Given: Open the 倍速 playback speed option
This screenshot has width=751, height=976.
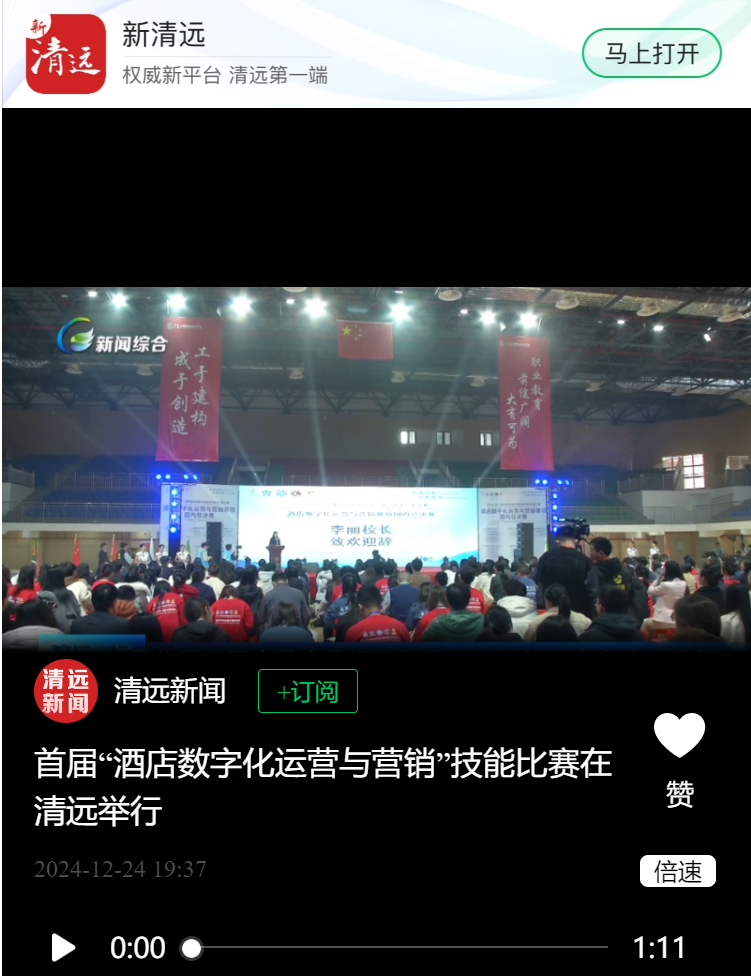Looking at the screenshot, I should click(x=677, y=871).
